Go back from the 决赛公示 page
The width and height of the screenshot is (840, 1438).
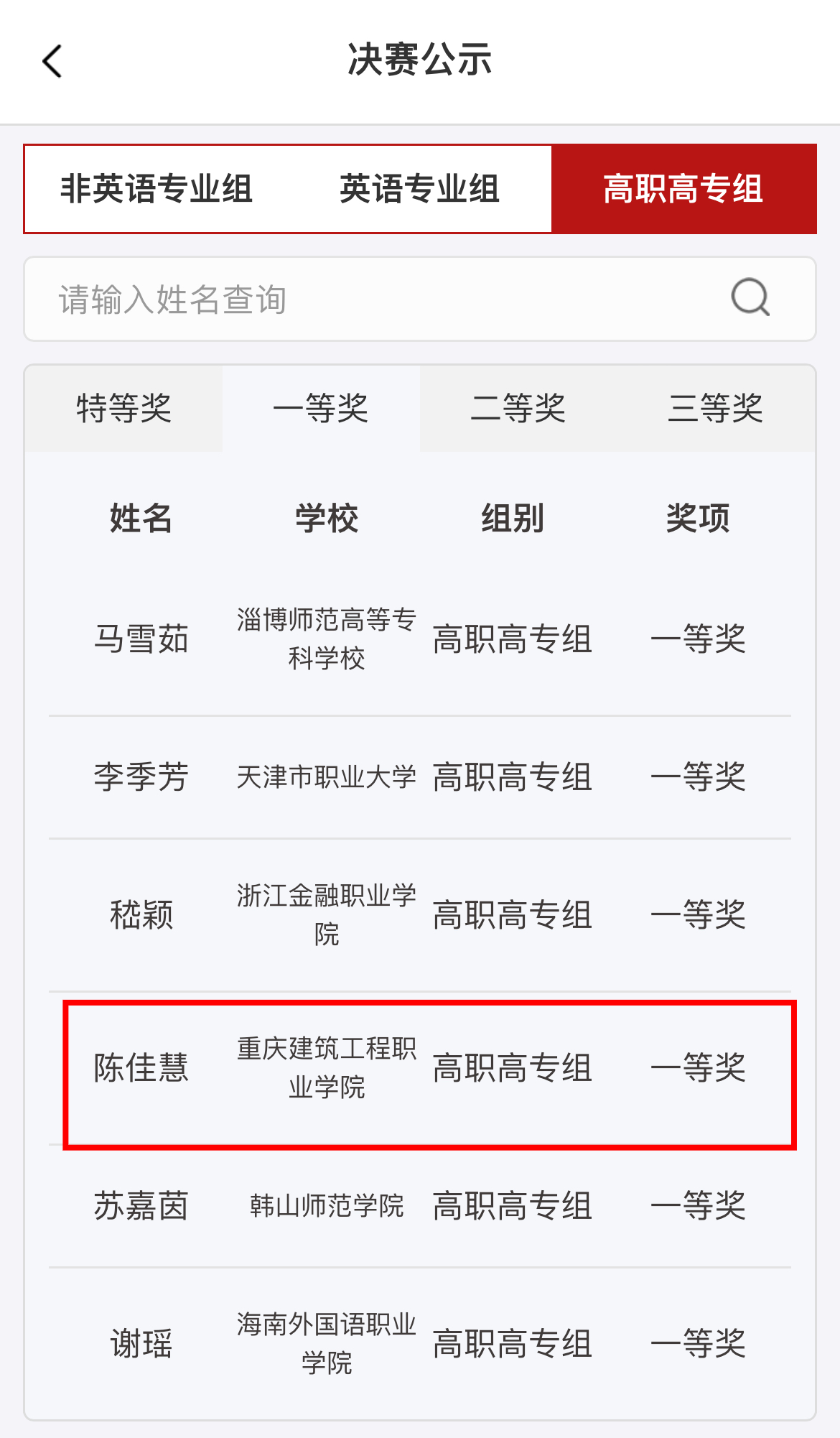pos(52,61)
